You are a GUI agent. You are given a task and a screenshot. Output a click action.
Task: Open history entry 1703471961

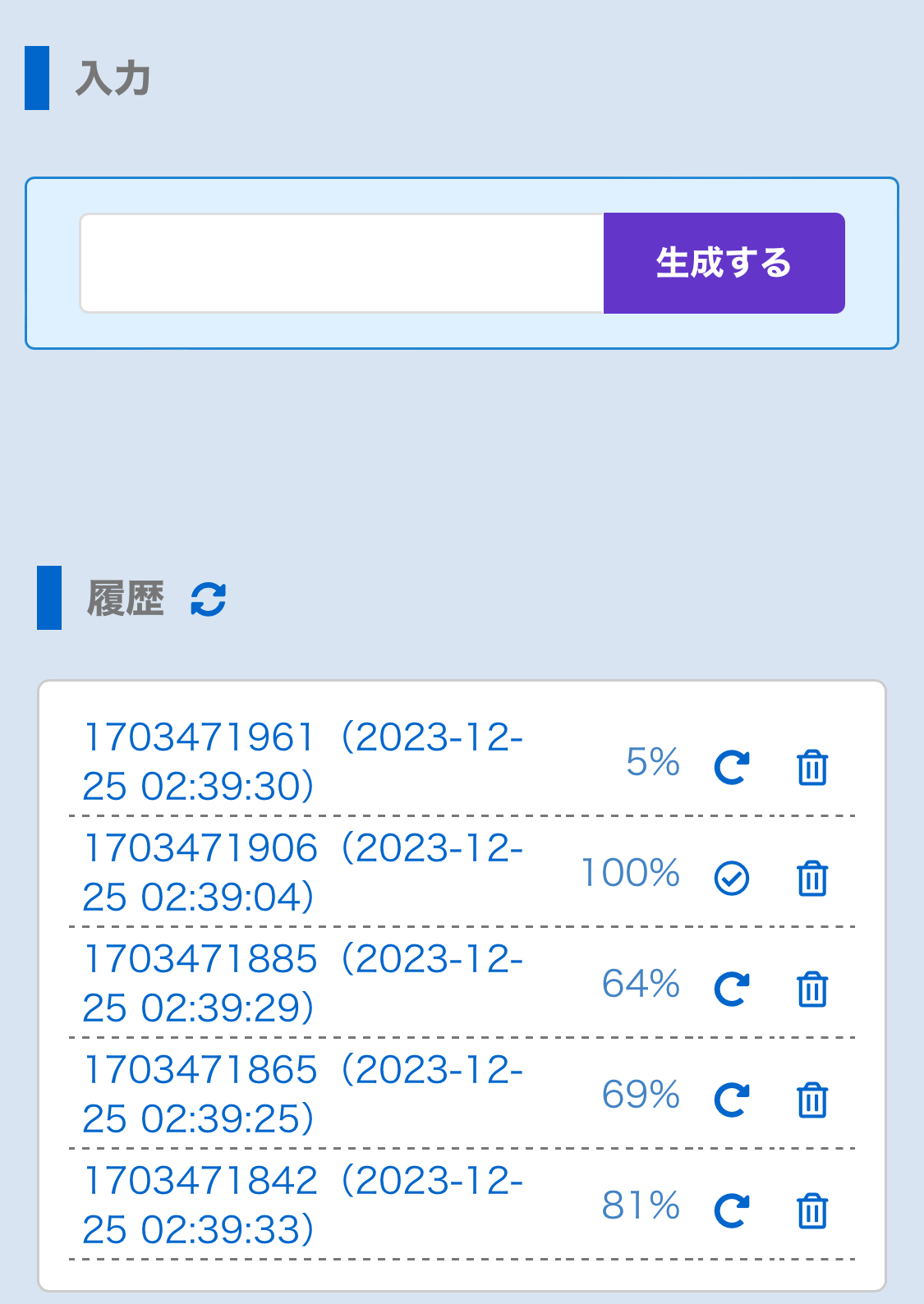(302, 761)
